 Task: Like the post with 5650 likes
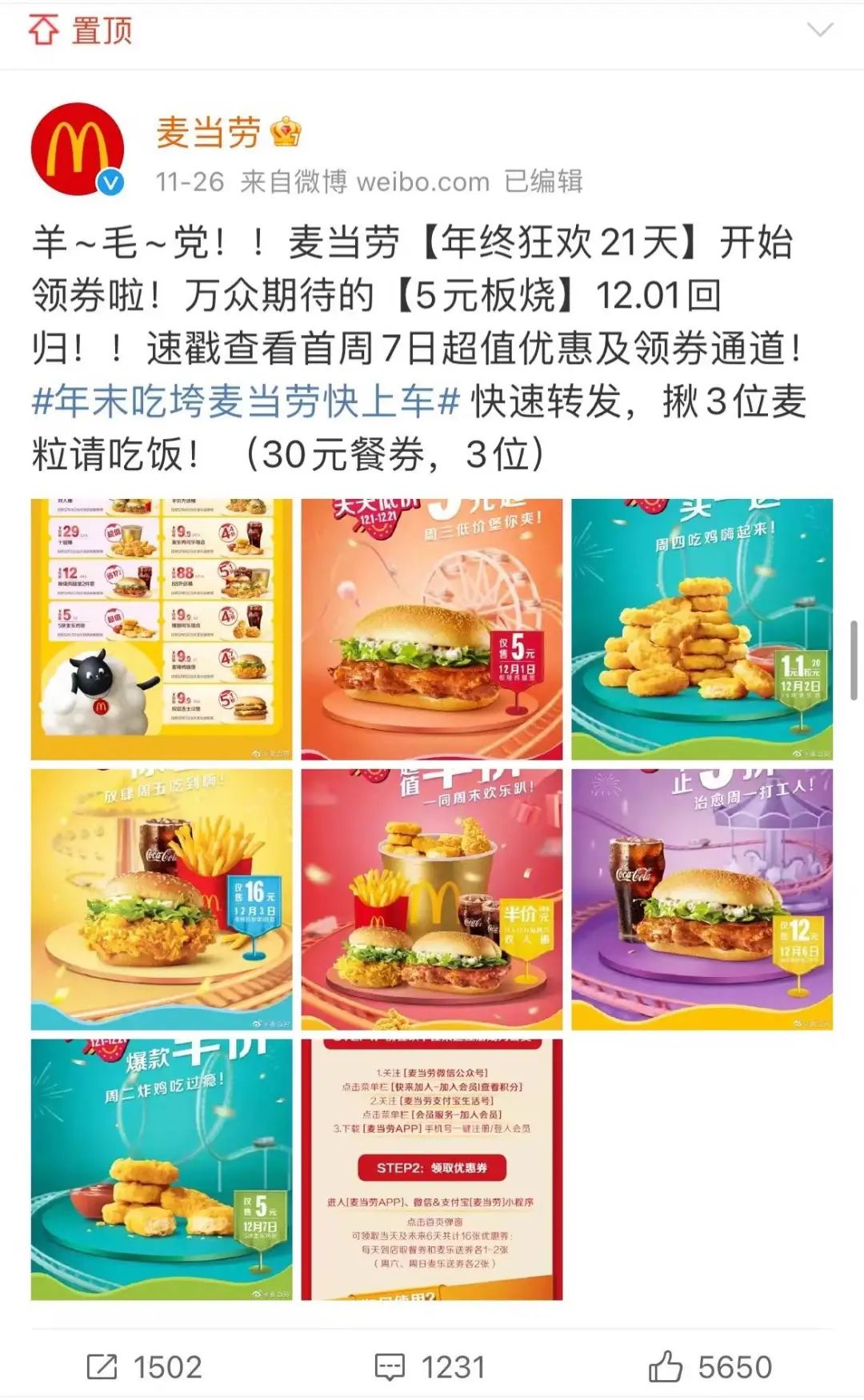[x=710, y=1367]
